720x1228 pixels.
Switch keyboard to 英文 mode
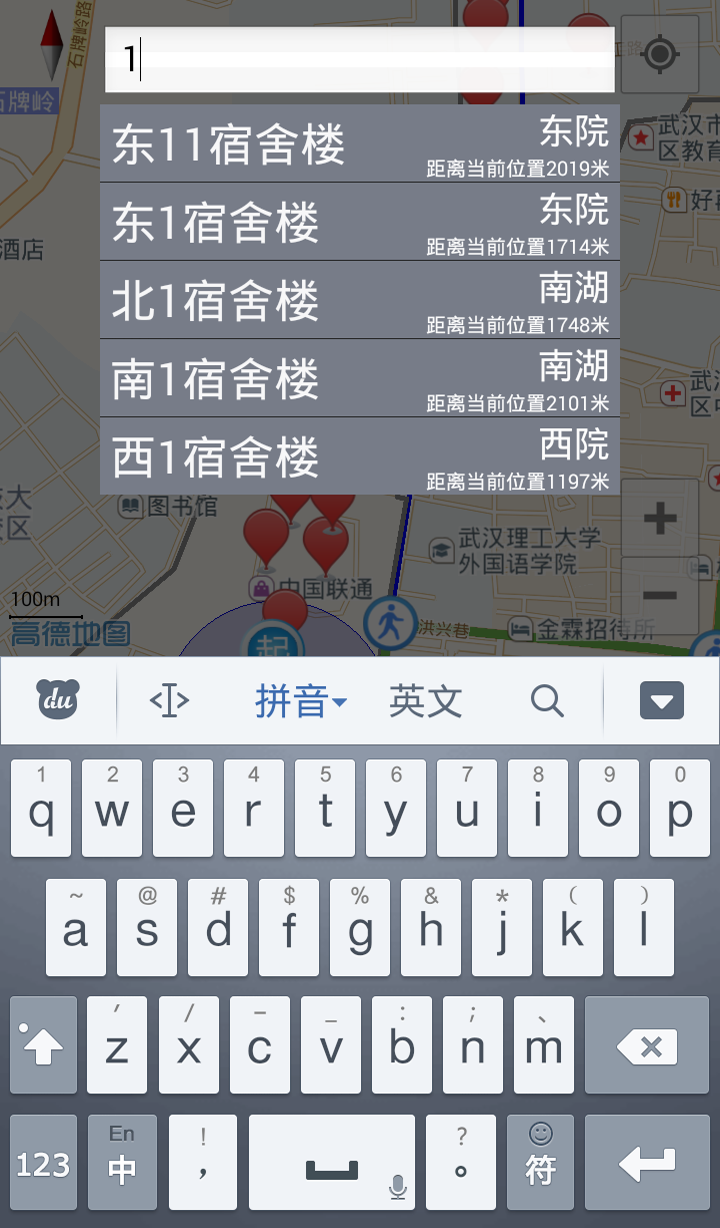point(425,701)
